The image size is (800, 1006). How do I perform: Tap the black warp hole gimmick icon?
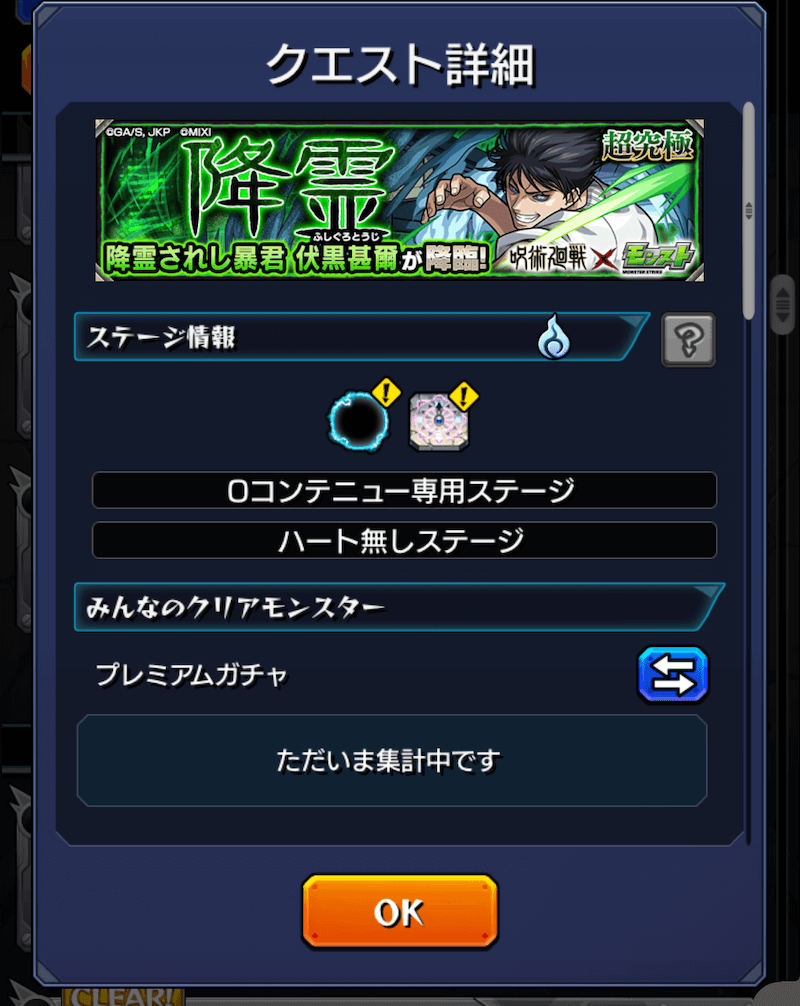[x=359, y=422]
